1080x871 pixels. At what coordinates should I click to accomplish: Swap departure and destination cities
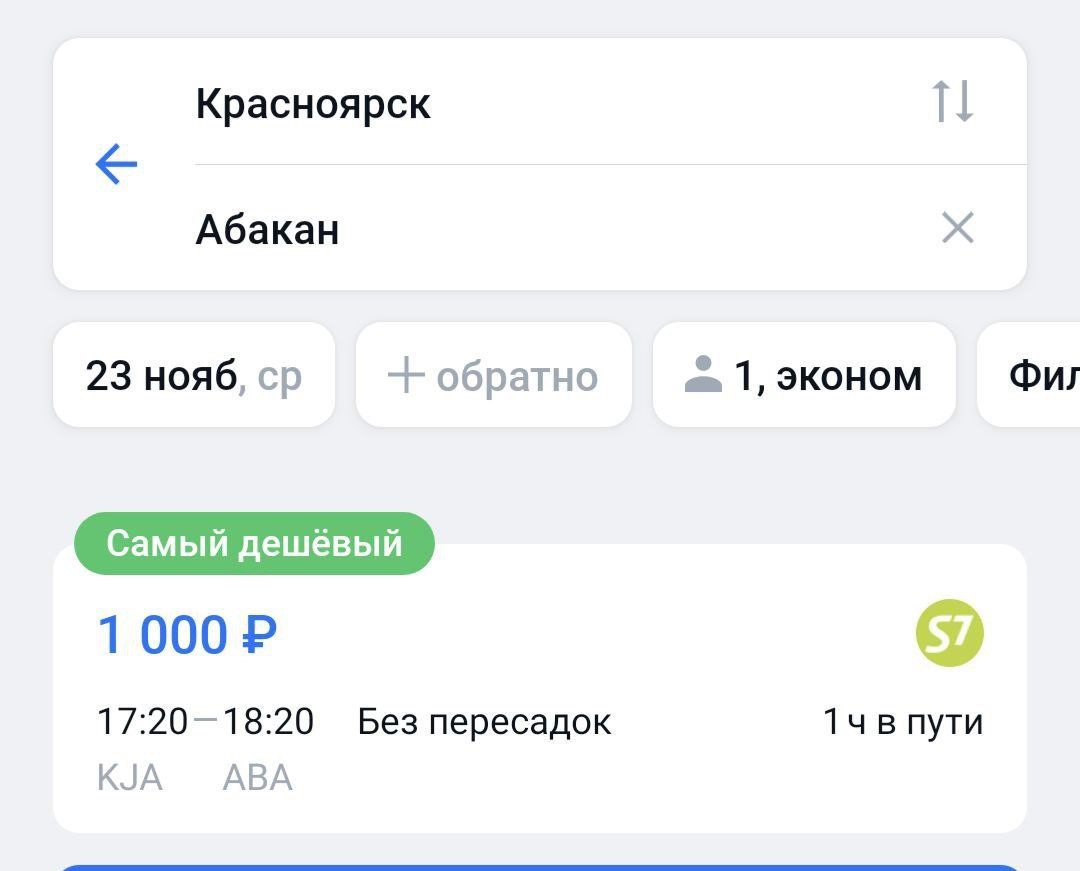pos(952,102)
